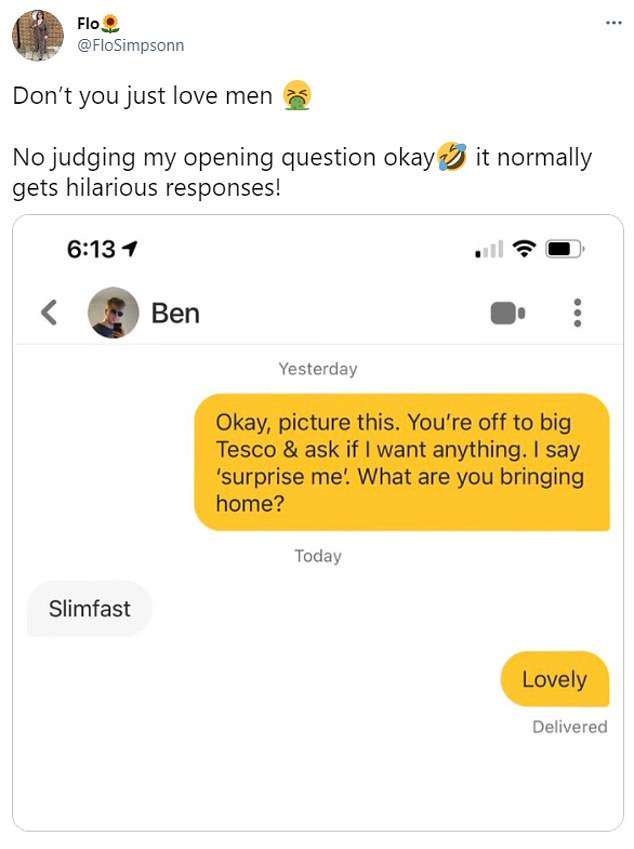Open Flo's profile picture
The image size is (634, 849).
point(37,36)
